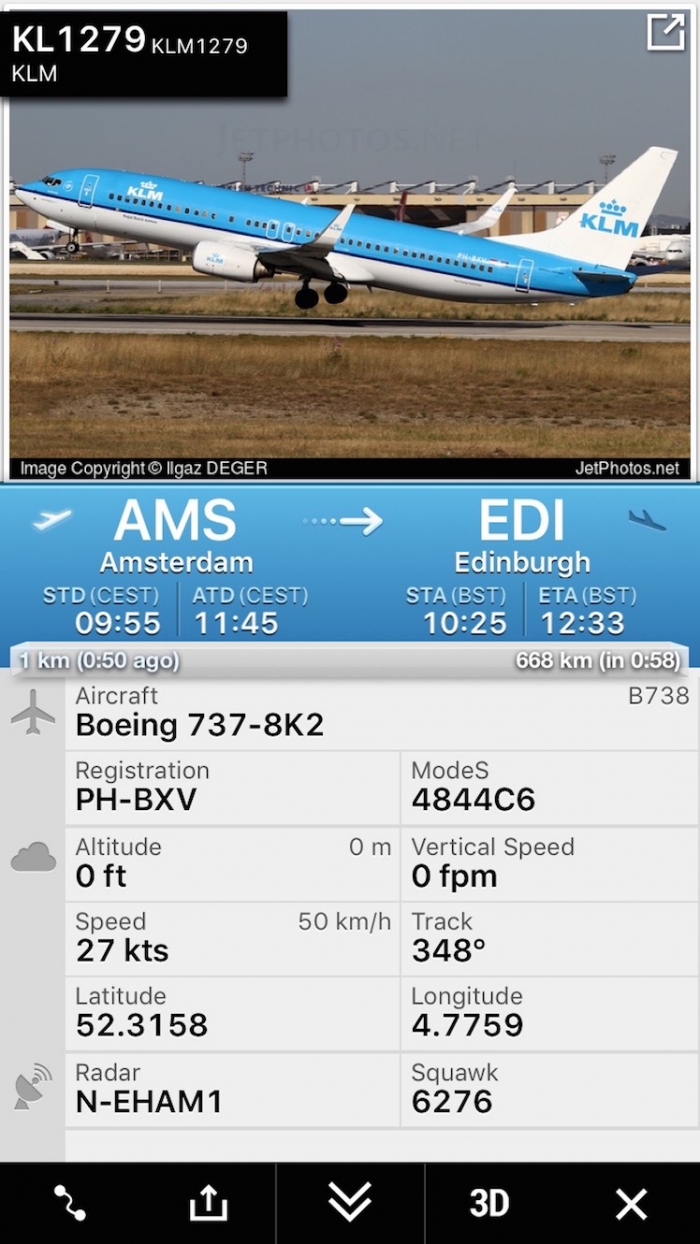Share flight KL1279 details
Screen dimensions: 700x1244
(208, 1203)
